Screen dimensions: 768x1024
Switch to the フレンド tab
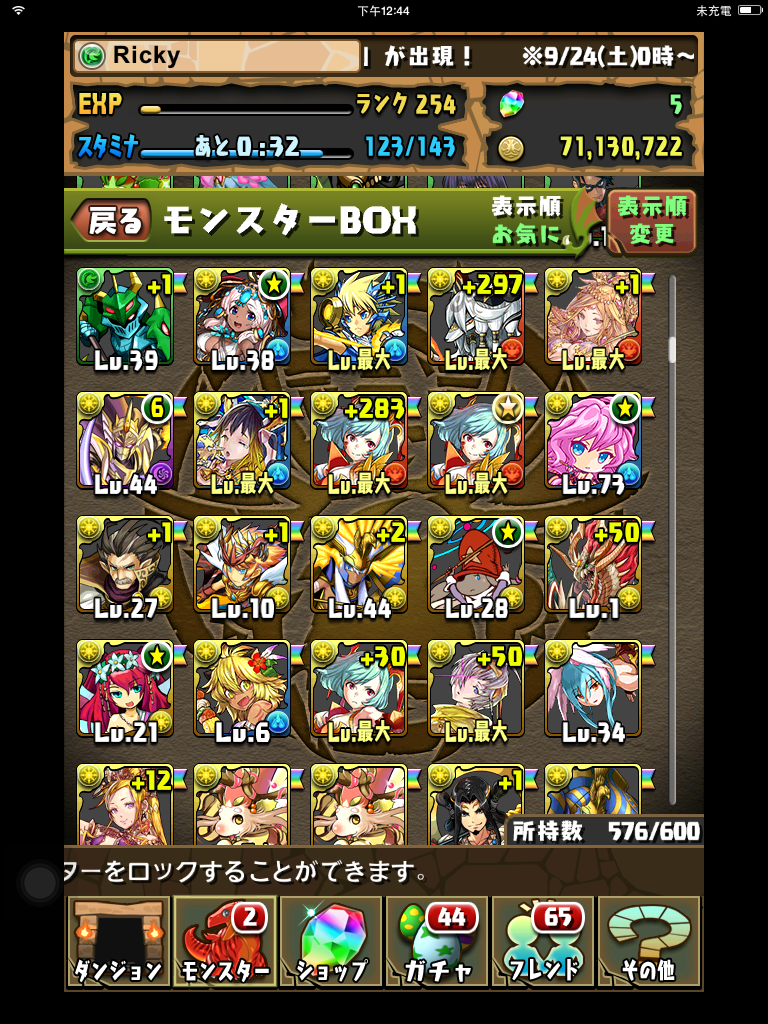tap(545, 941)
